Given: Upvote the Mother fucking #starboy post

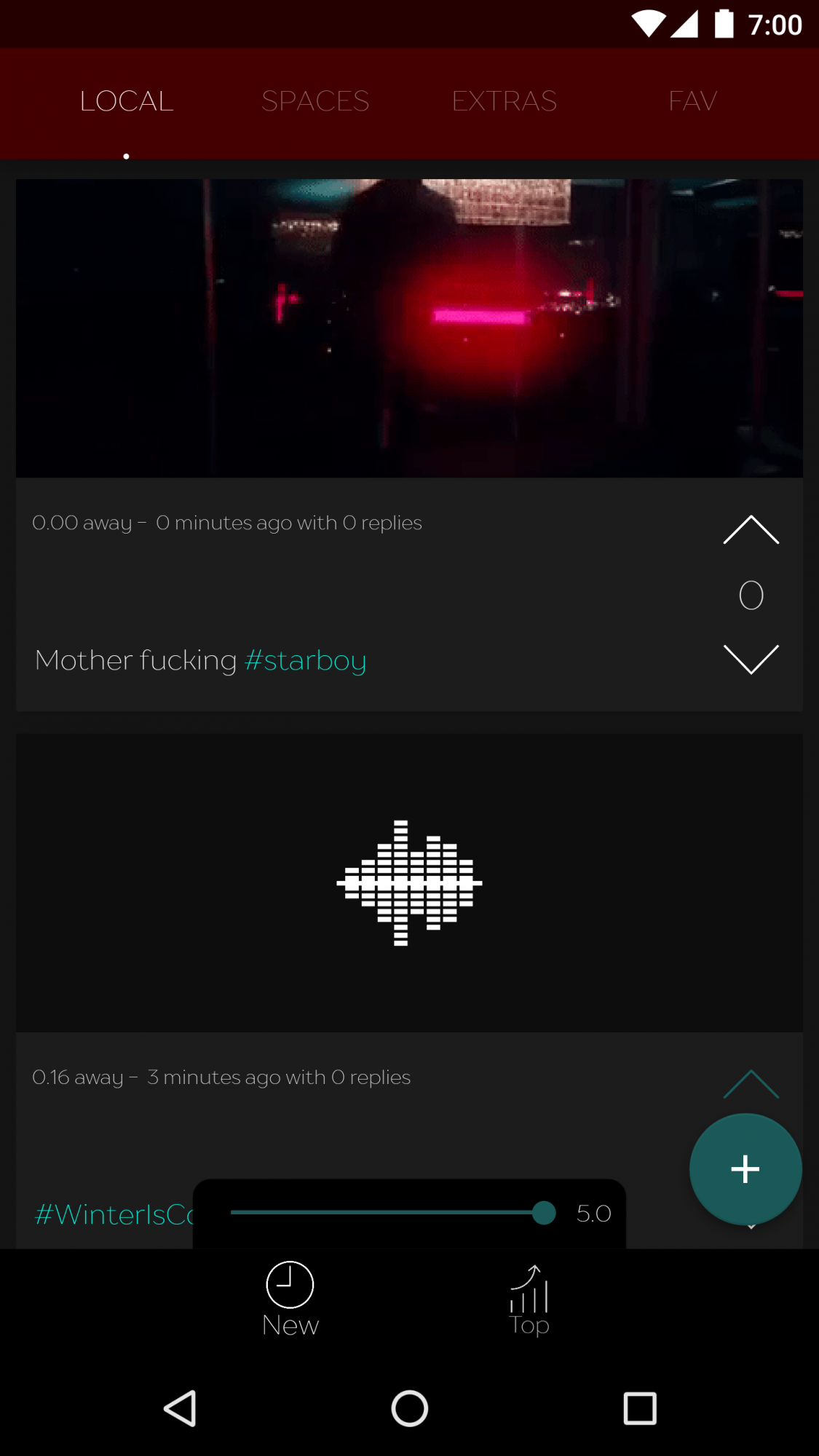Looking at the screenshot, I should 751,529.
